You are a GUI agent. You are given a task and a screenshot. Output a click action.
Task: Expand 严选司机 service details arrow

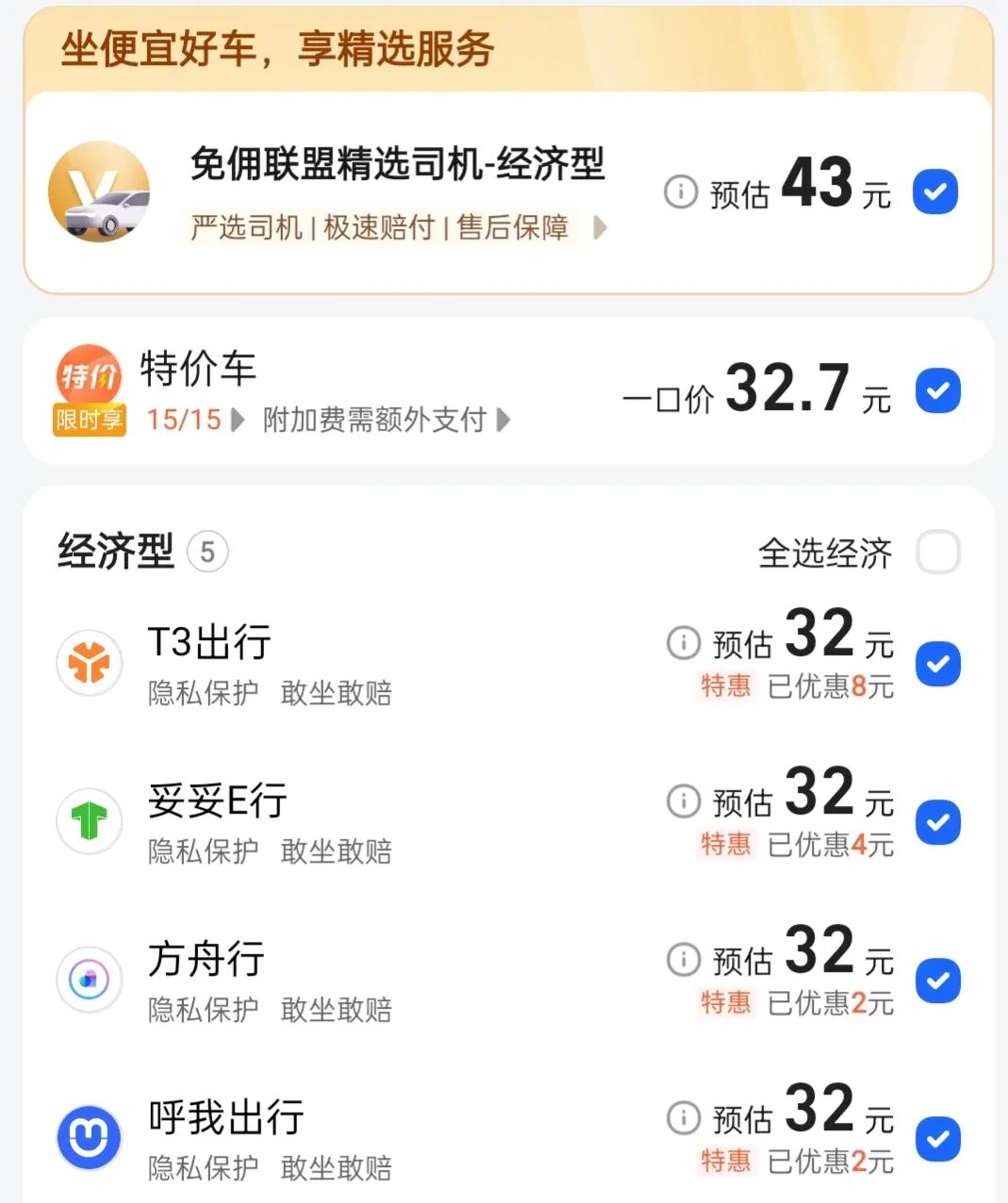pos(601,229)
